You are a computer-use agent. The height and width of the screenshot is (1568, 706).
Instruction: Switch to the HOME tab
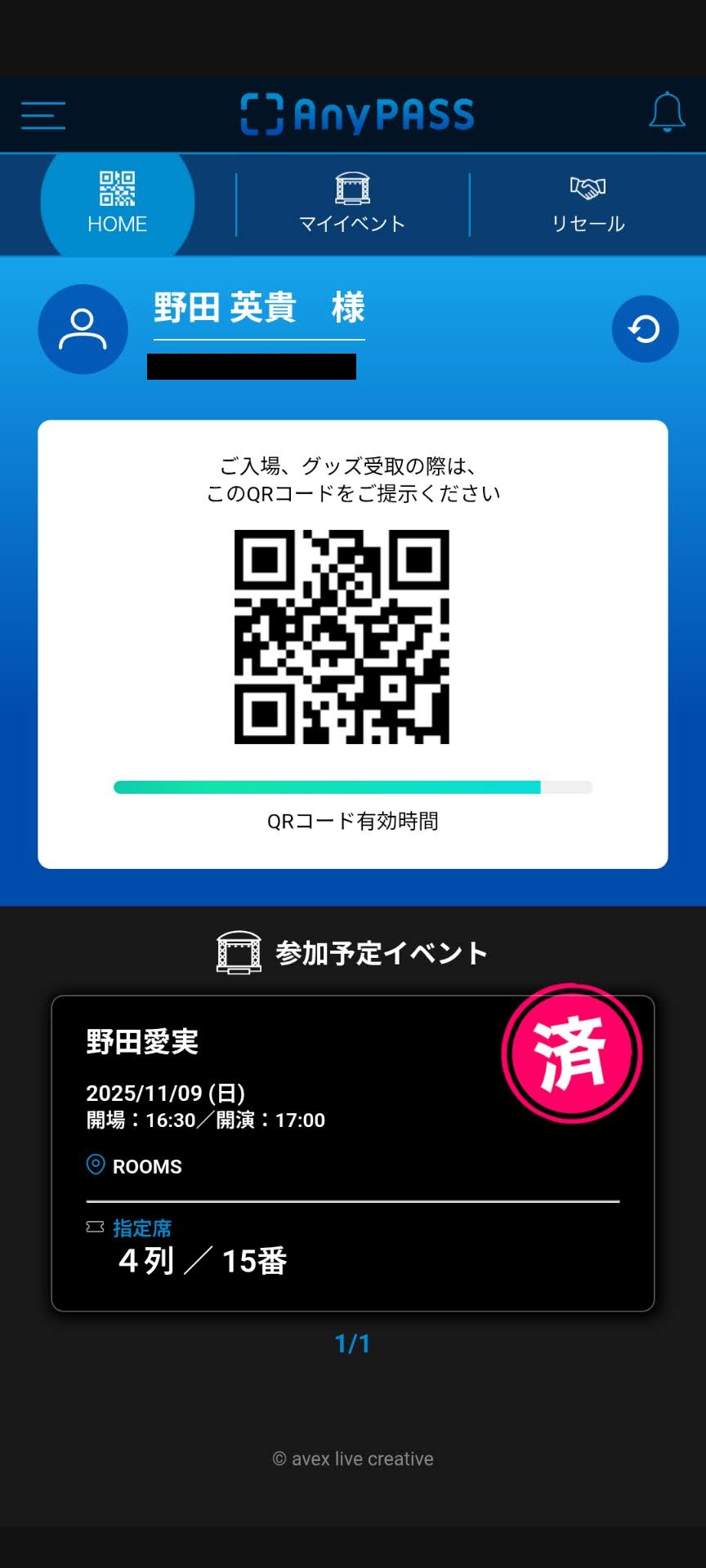click(118, 203)
